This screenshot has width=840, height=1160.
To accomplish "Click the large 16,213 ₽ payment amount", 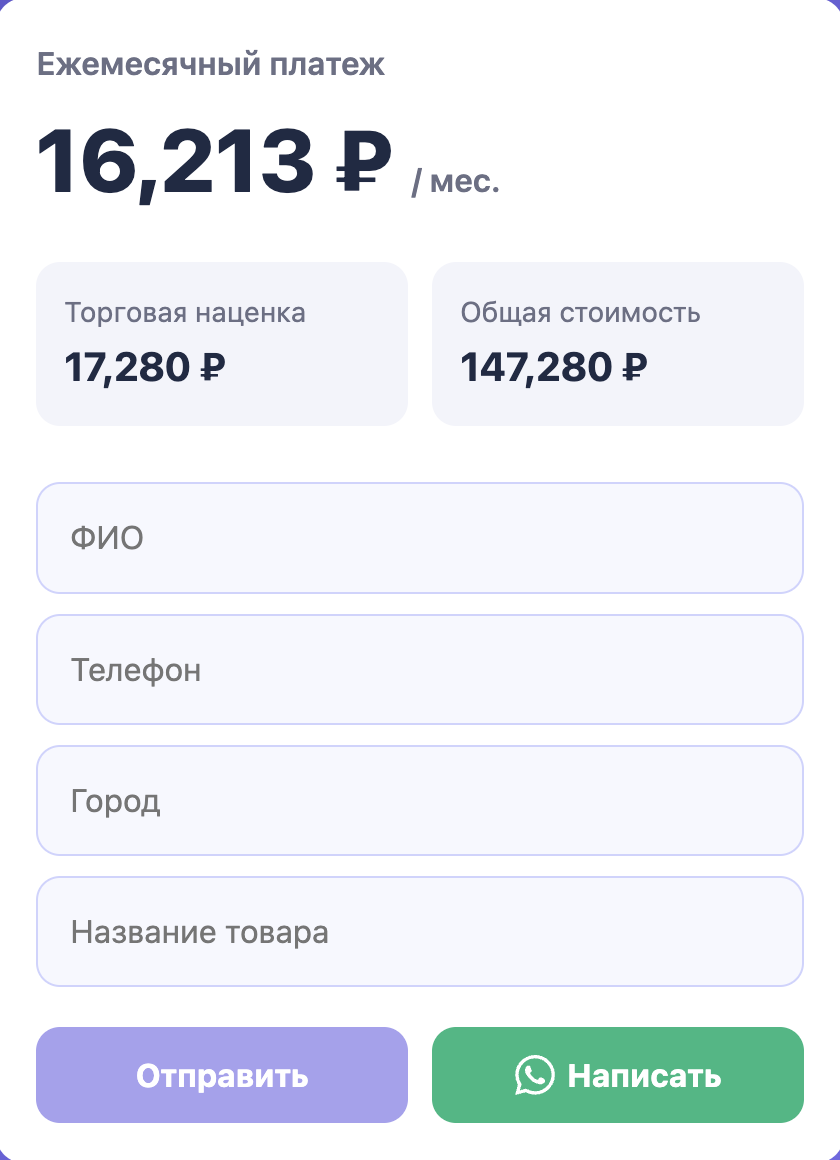I will click(x=213, y=158).
